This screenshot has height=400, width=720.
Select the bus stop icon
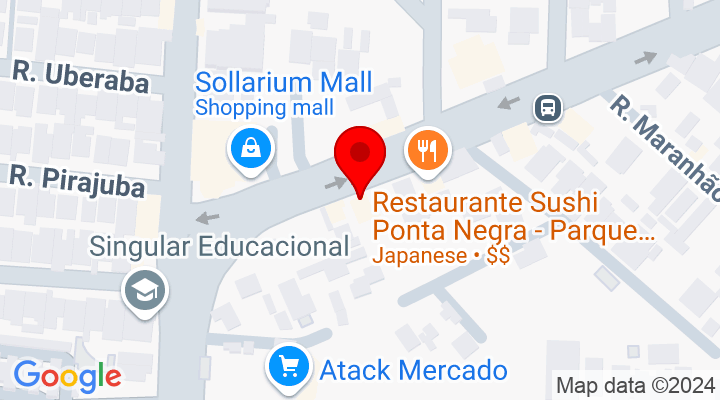(547, 107)
